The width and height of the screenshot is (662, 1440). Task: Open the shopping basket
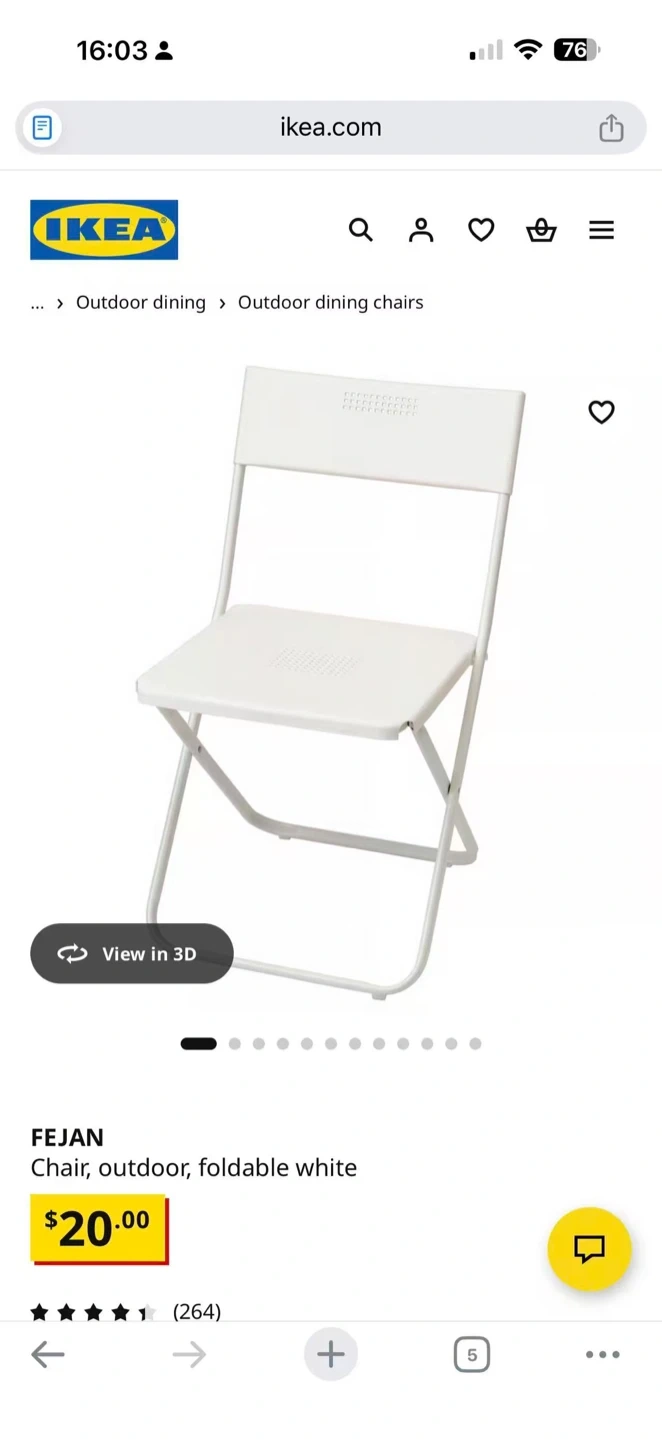point(541,231)
